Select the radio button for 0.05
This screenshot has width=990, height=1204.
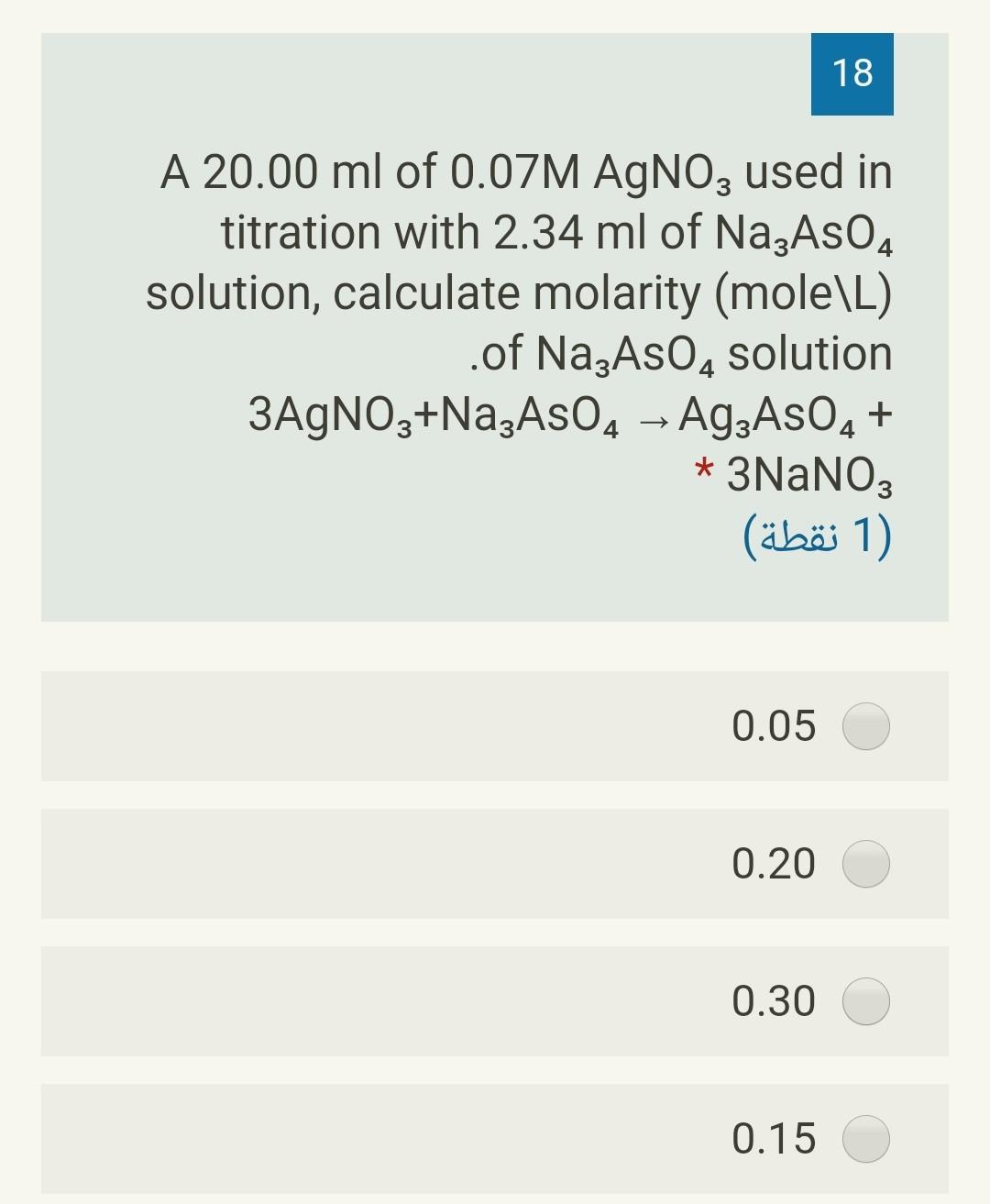[865, 727]
